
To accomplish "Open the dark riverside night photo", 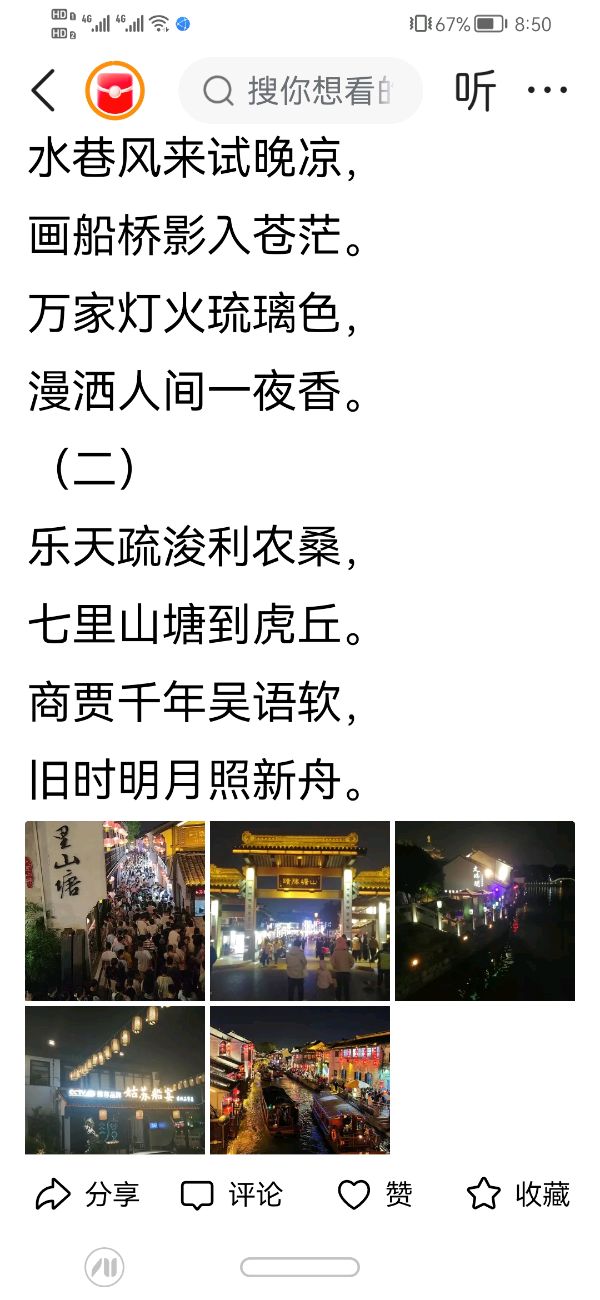I will point(485,911).
